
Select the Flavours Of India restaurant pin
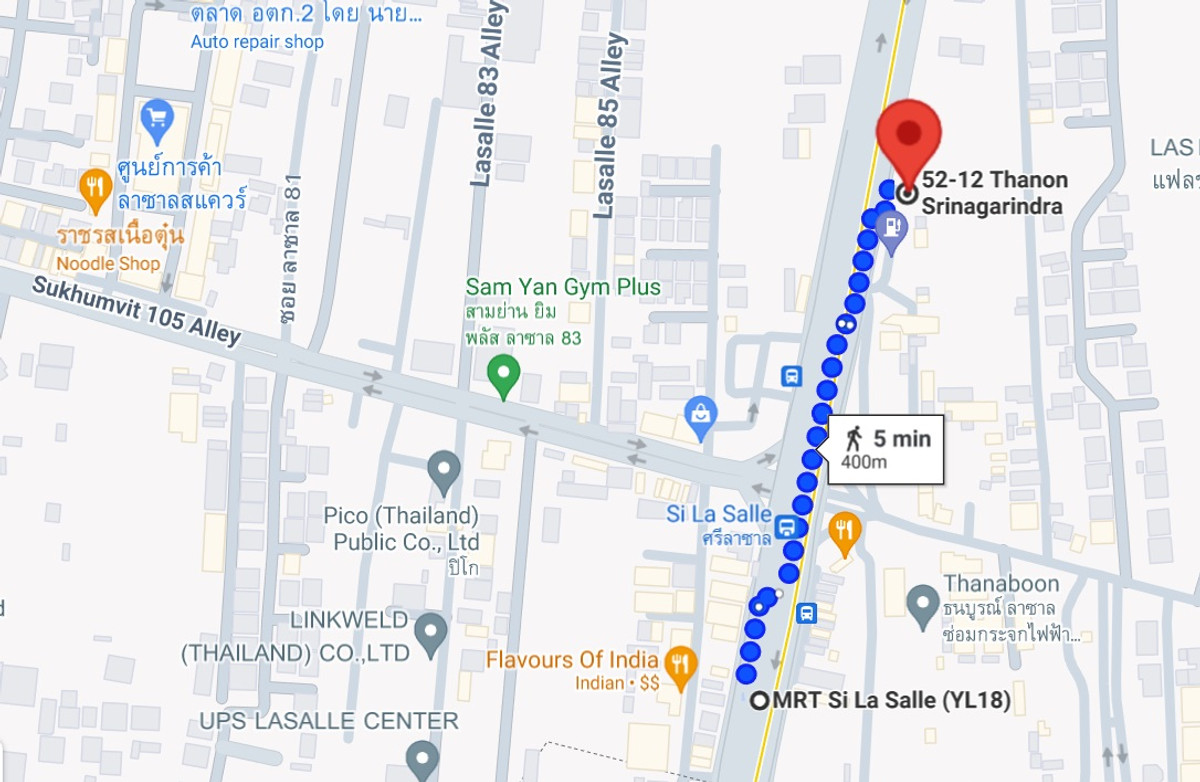pyautogui.click(x=681, y=668)
